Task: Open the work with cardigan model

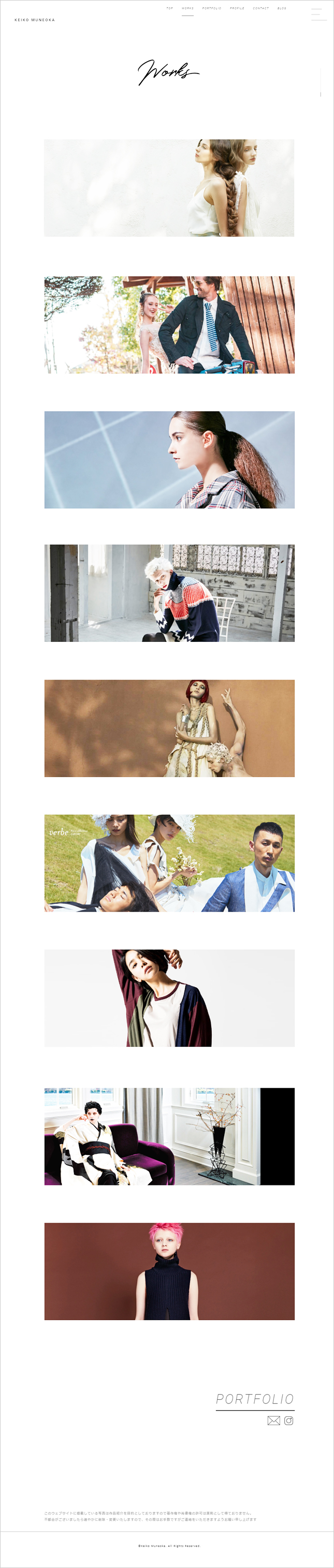Action: click(x=169, y=998)
